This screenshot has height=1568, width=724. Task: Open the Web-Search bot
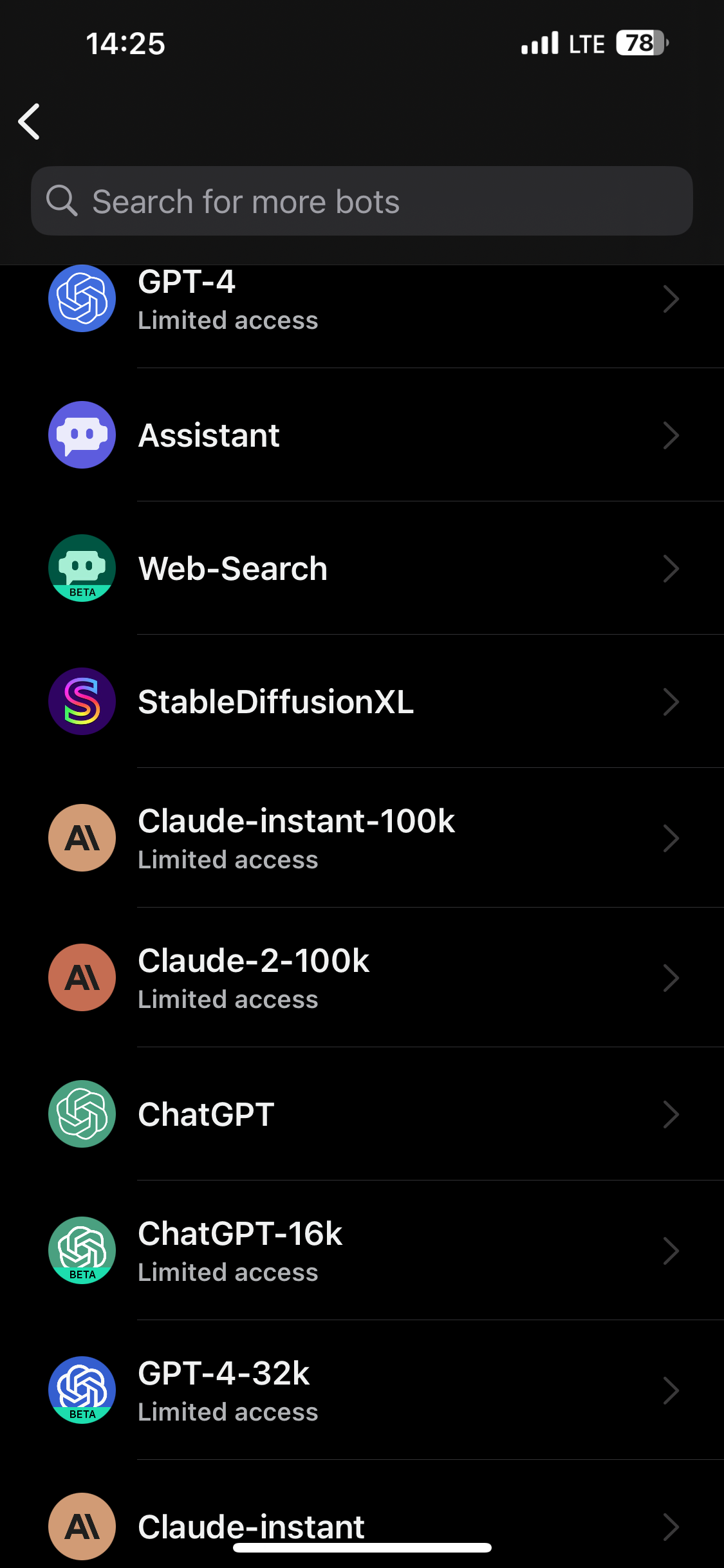coord(362,568)
